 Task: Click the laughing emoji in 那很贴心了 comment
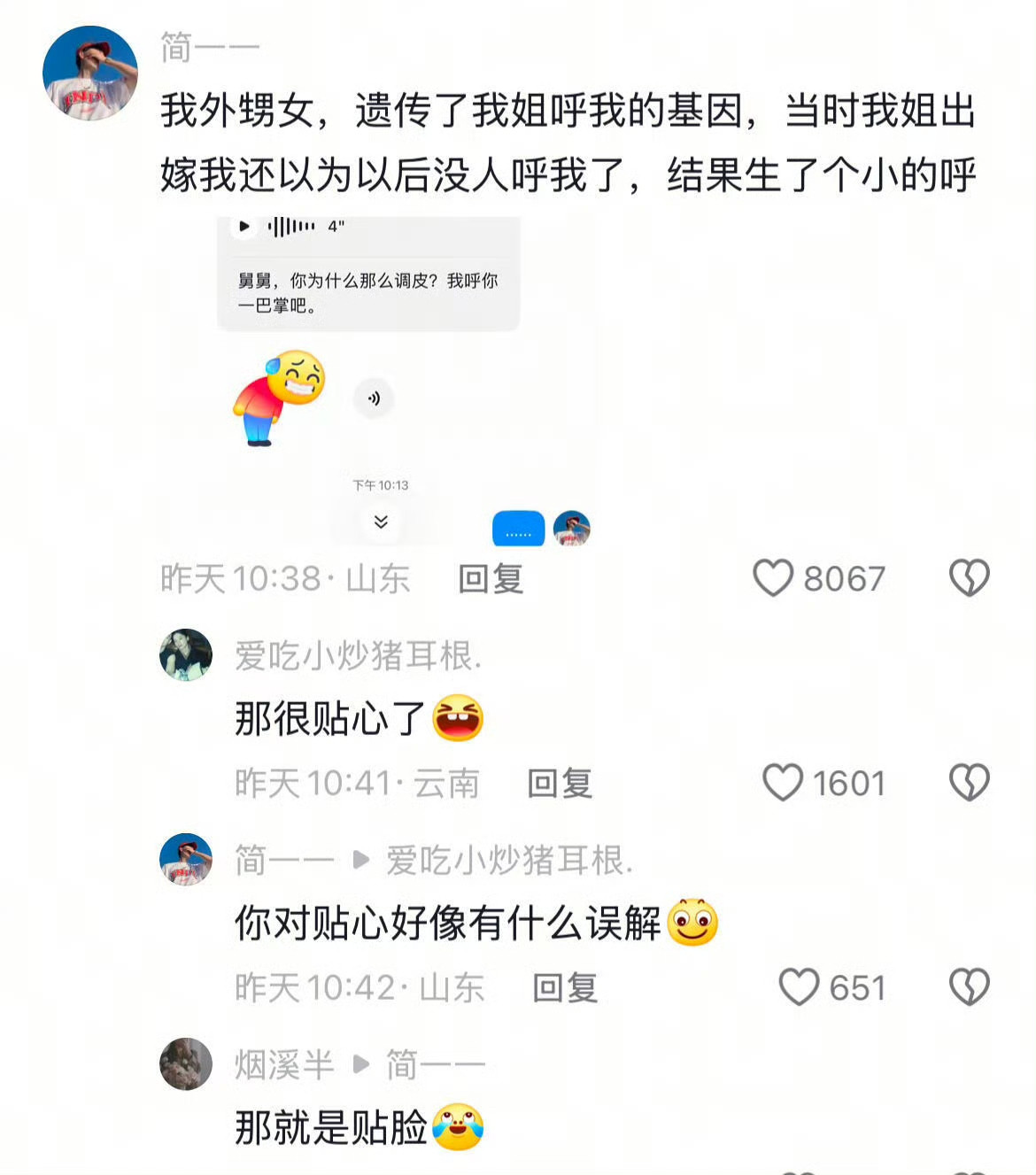(456, 720)
